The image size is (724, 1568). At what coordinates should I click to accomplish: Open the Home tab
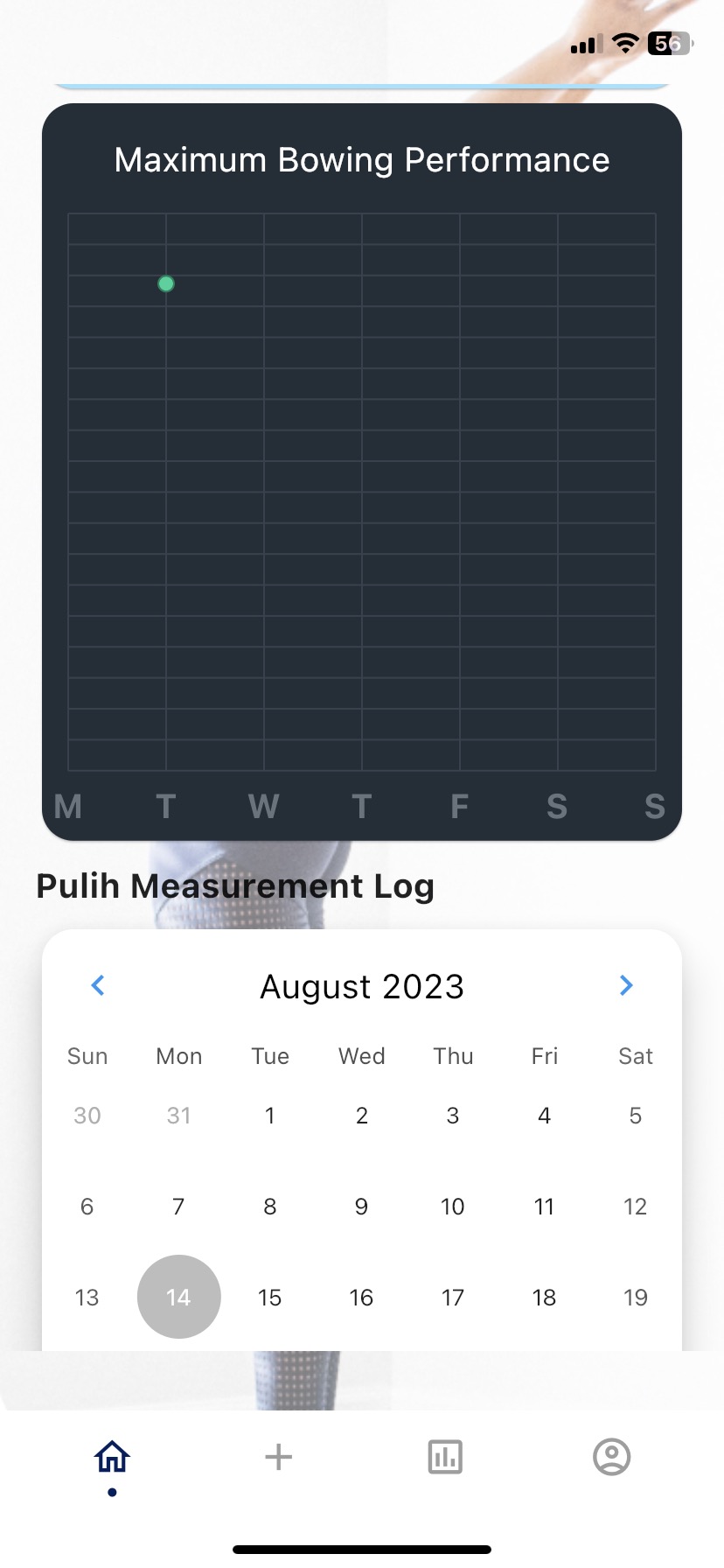(112, 1457)
